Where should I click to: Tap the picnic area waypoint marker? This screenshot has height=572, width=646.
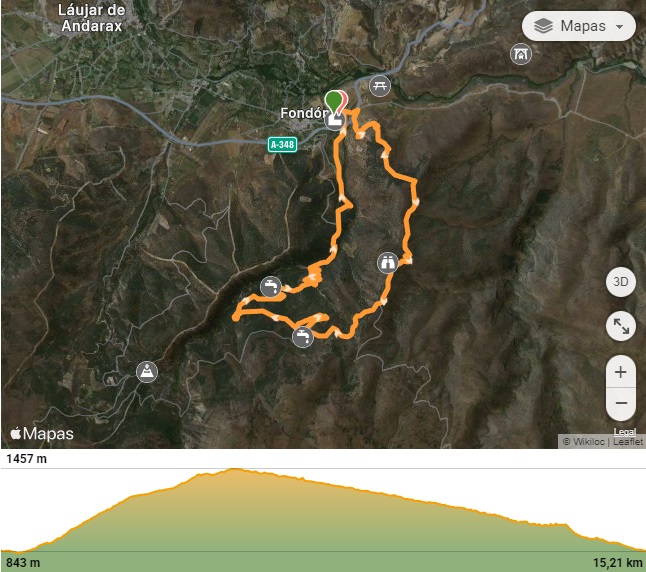(x=380, y=86)
